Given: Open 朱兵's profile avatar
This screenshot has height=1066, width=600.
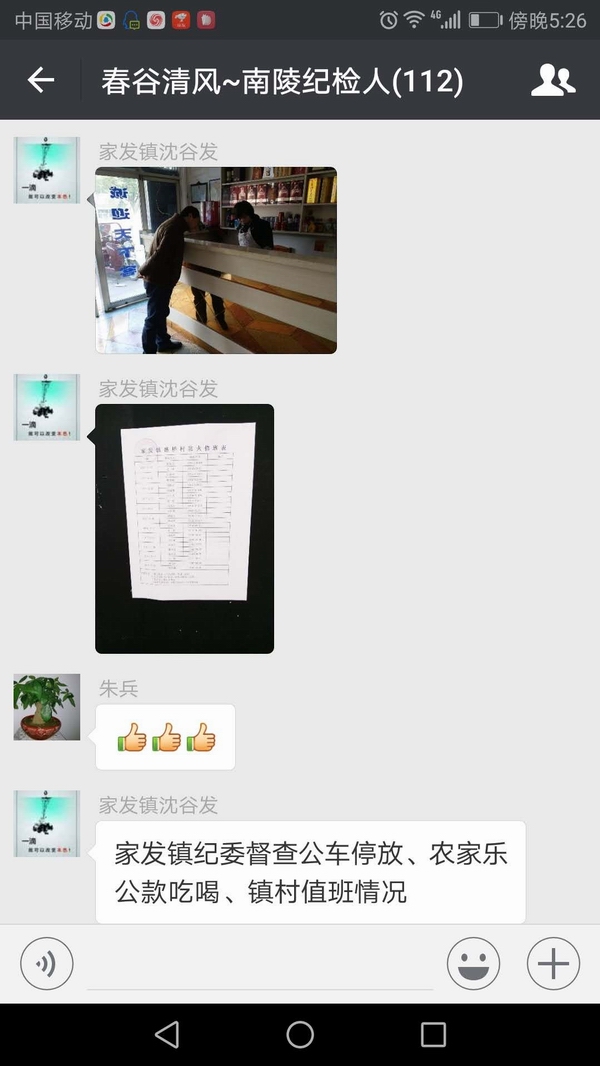Looking at the screenshot, I should pos(47,707).
